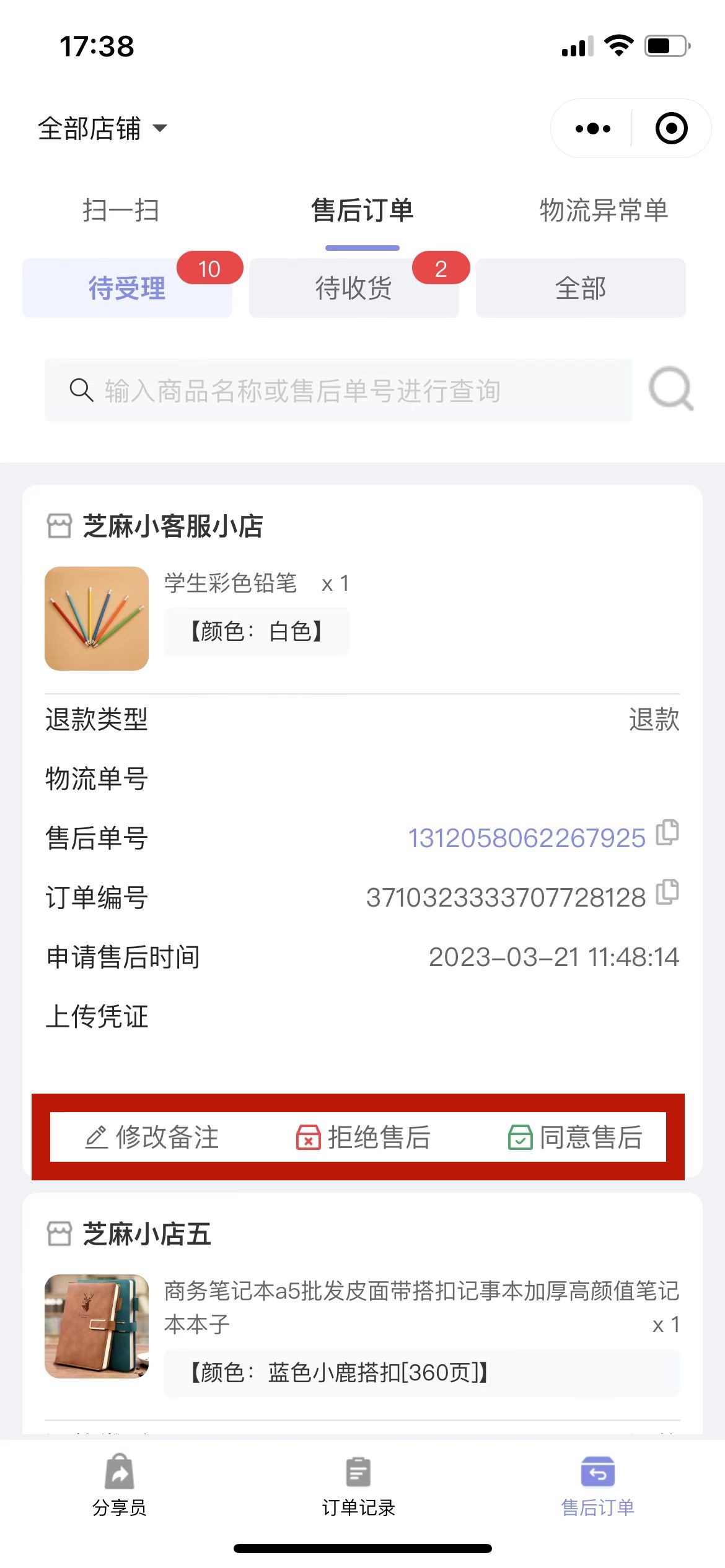Open the 全部店铺 store dropdown
The image size is (725, 1568).
coord(102,129)
